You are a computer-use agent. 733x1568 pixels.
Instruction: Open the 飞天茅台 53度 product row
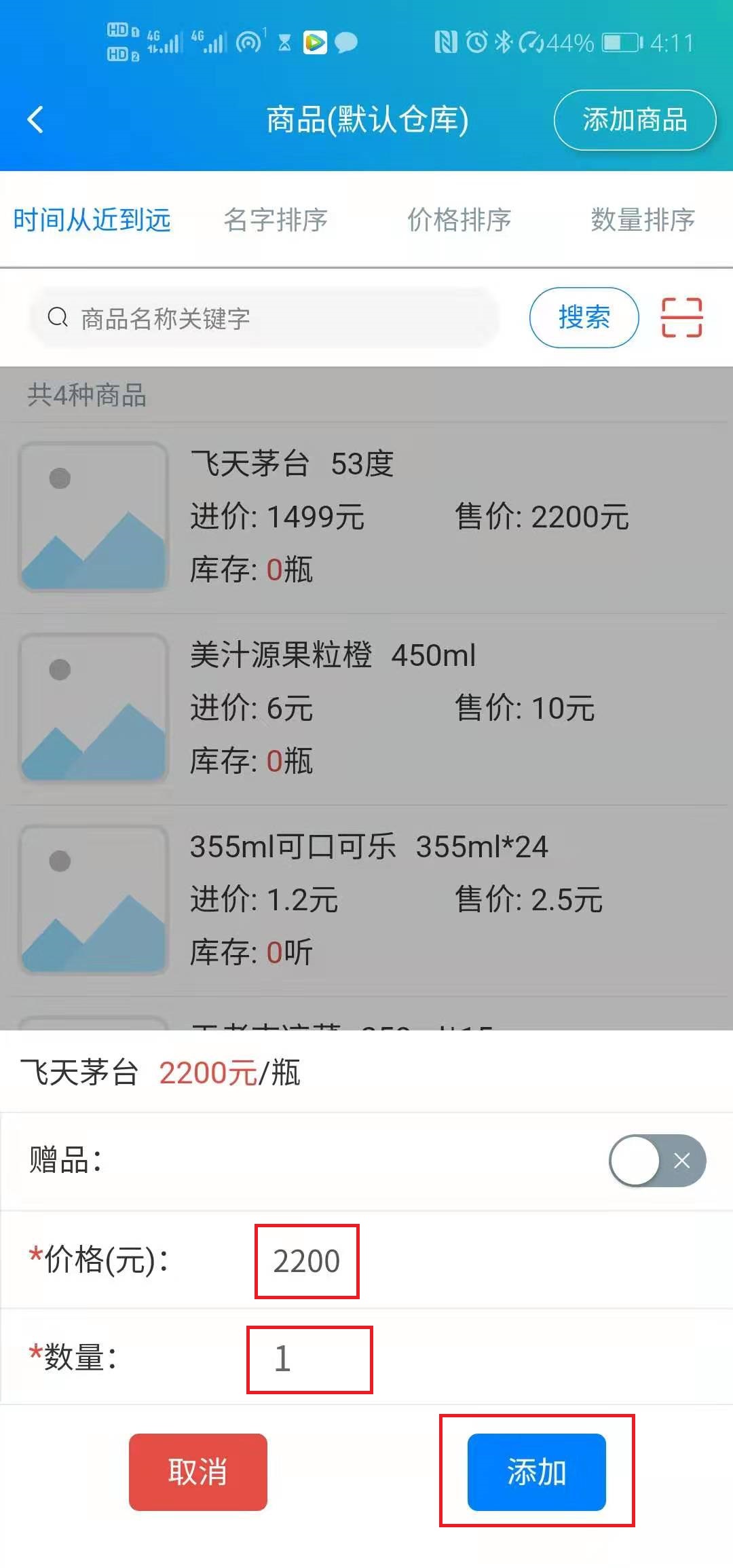click(x=366, y=517)
